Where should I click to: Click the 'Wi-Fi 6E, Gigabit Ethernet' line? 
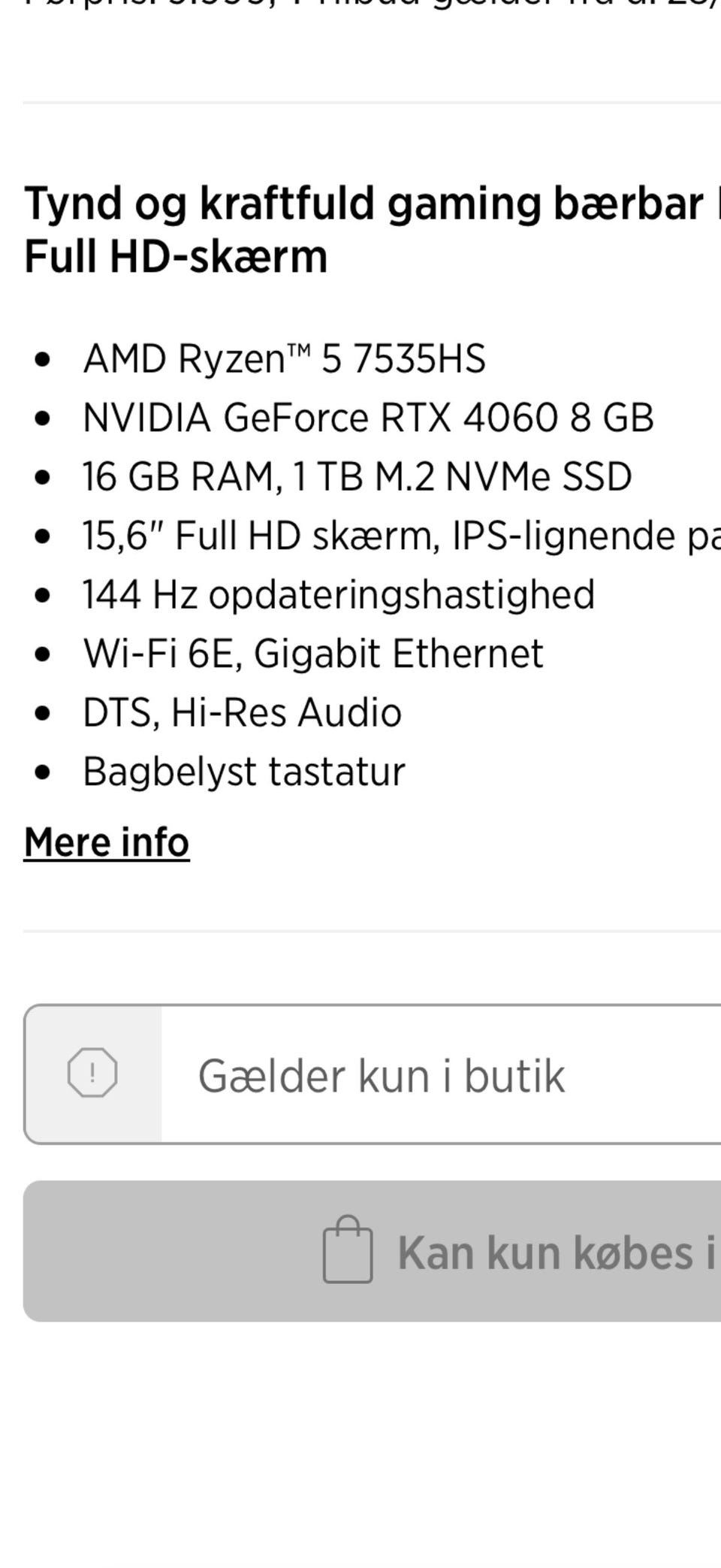[x=313, y=652]
